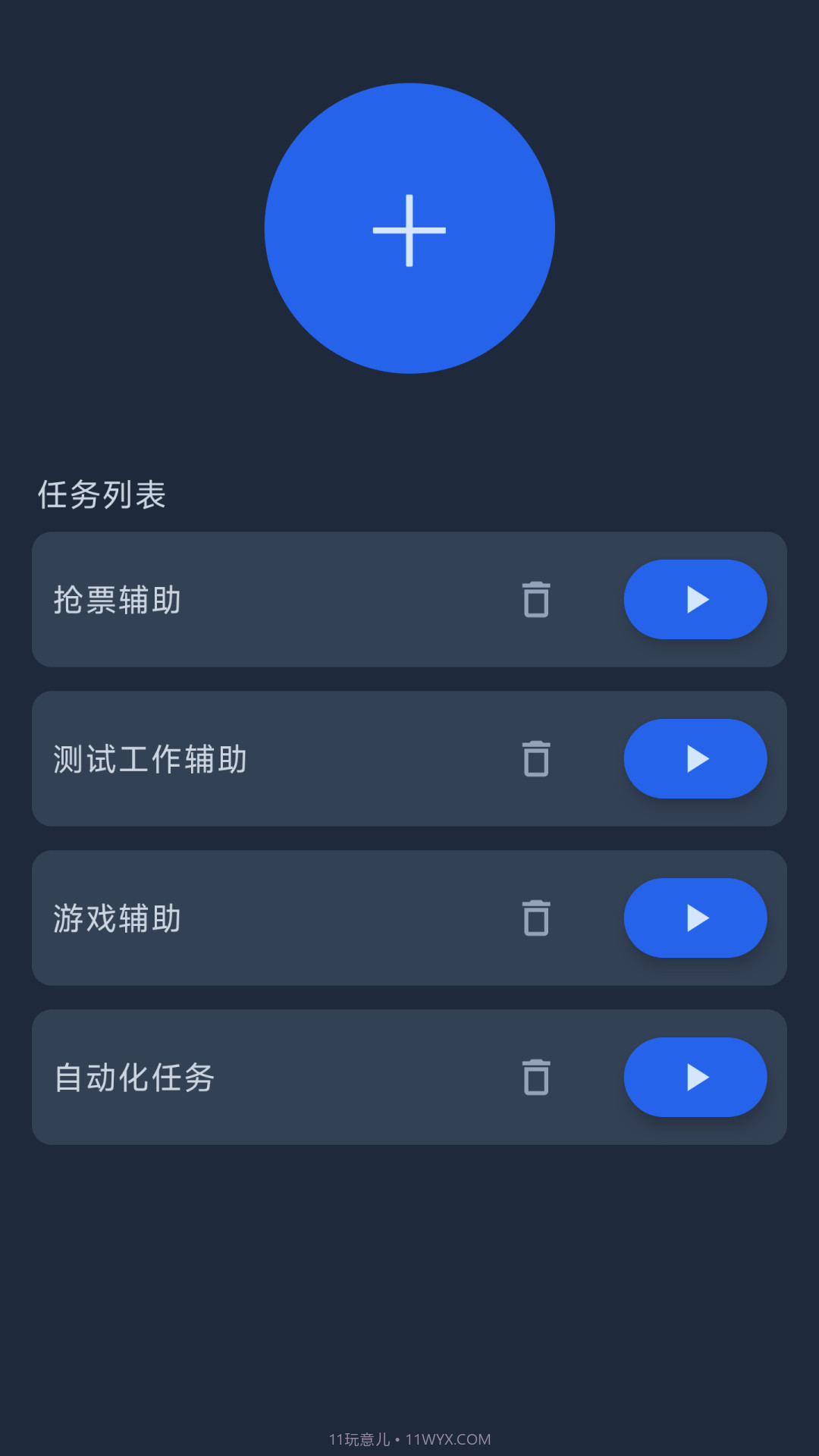Delete the 自动化任务 task via trash icon

536,1078
